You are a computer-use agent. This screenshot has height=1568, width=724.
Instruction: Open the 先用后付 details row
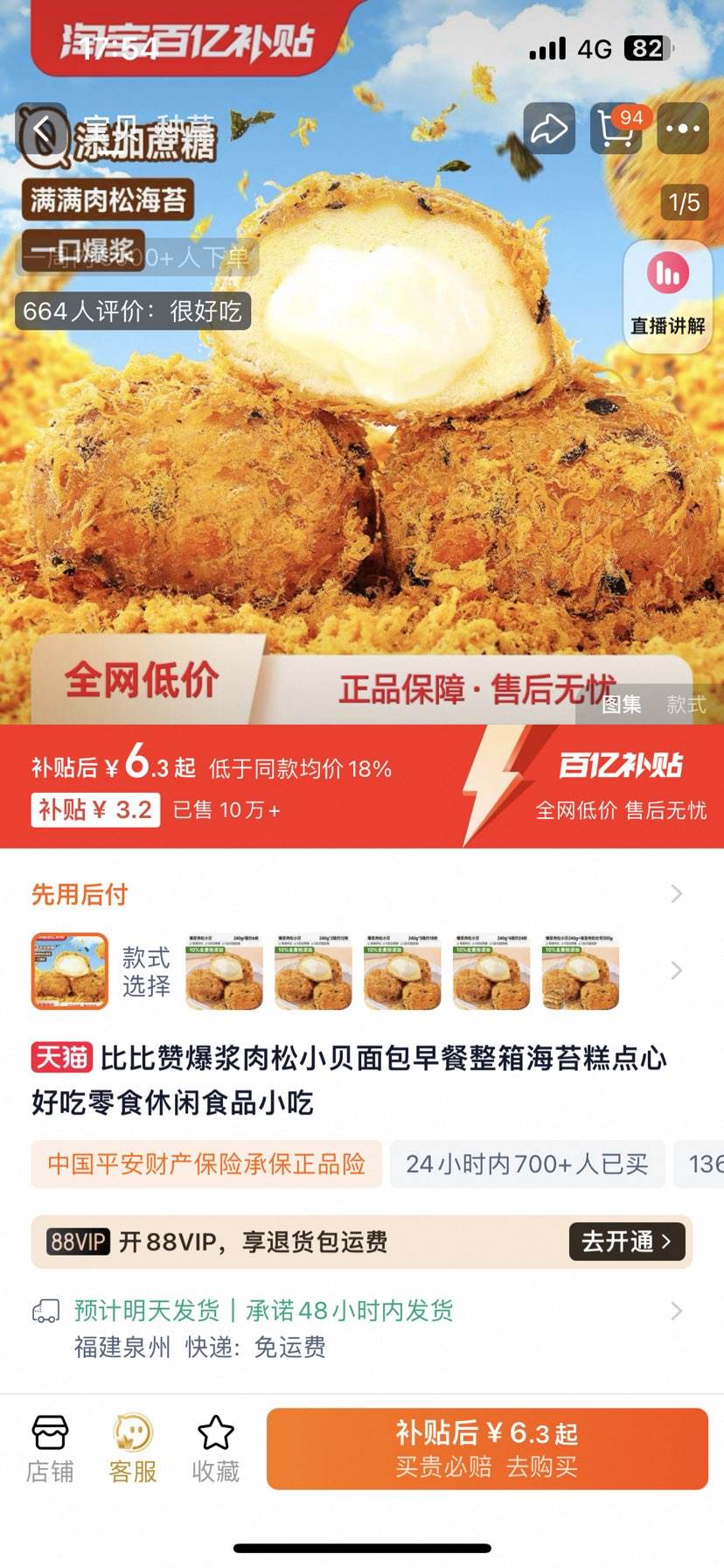[359, 893]
